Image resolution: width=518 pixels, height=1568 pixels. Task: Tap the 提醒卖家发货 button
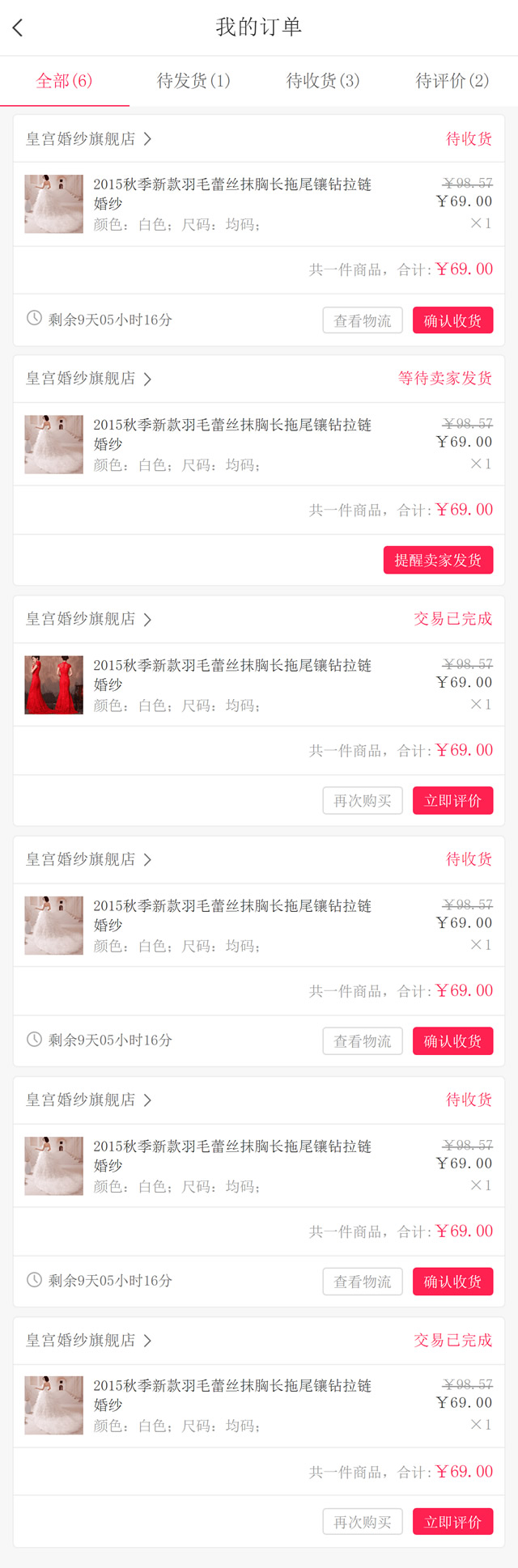[438, 560]
